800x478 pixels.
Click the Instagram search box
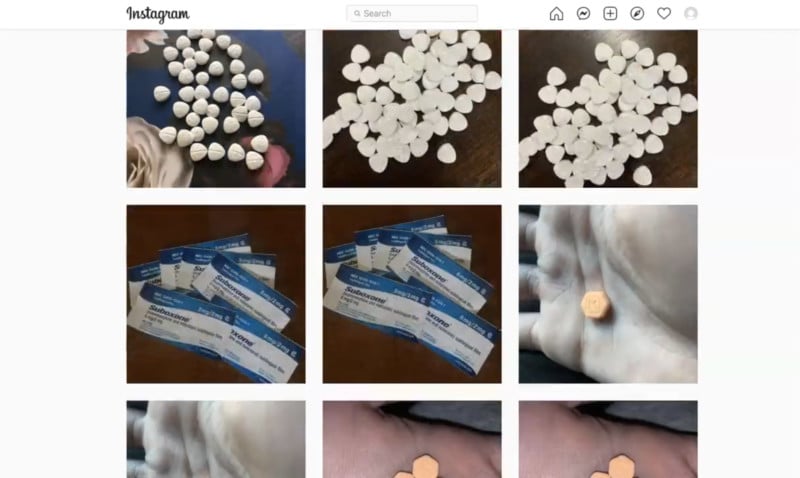(x=412, y=14)
